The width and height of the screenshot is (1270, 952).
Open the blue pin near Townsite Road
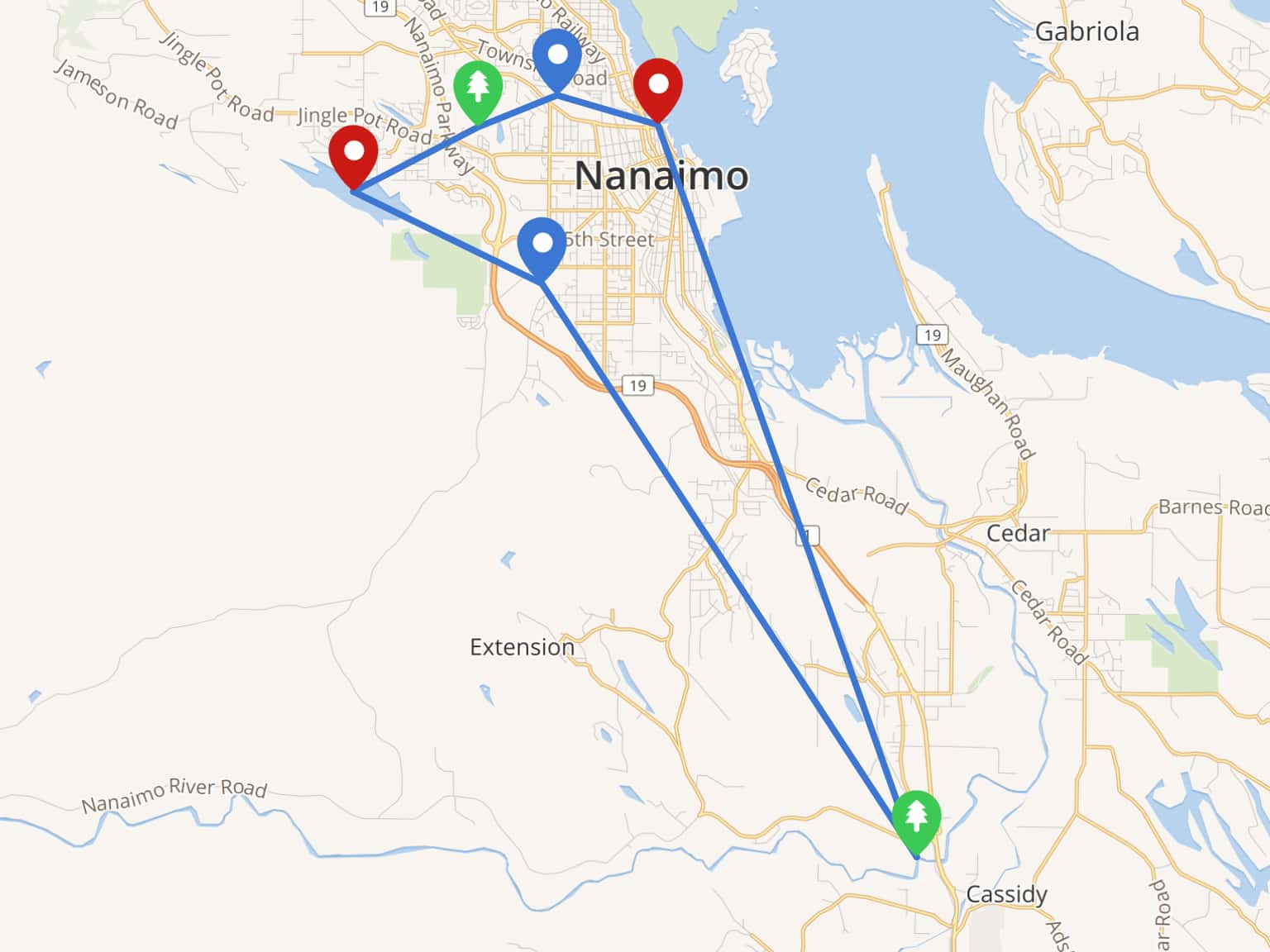point(557,57)
